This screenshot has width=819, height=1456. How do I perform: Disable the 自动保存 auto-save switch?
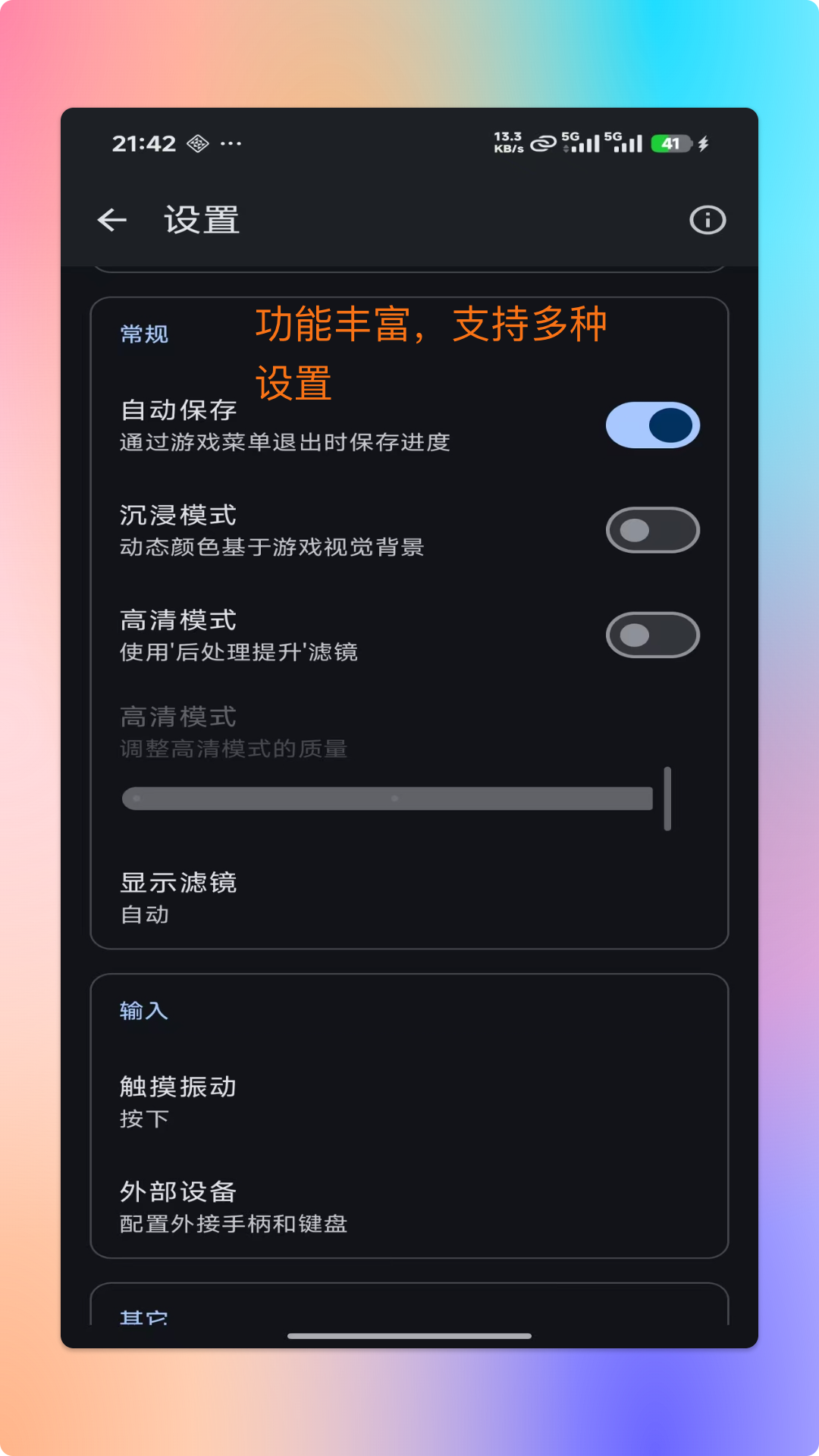click(654, 425)
